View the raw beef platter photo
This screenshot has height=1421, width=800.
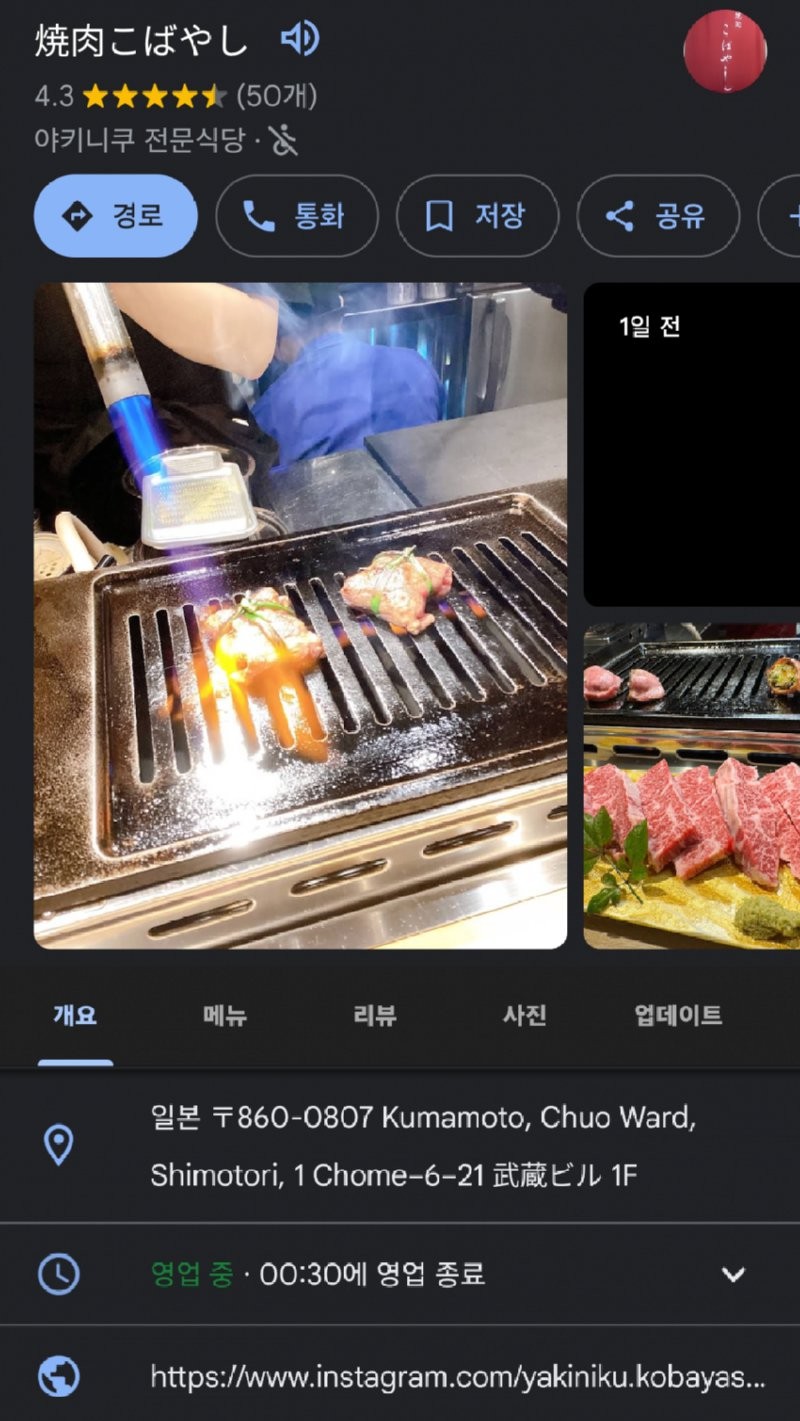click(692, 785)
